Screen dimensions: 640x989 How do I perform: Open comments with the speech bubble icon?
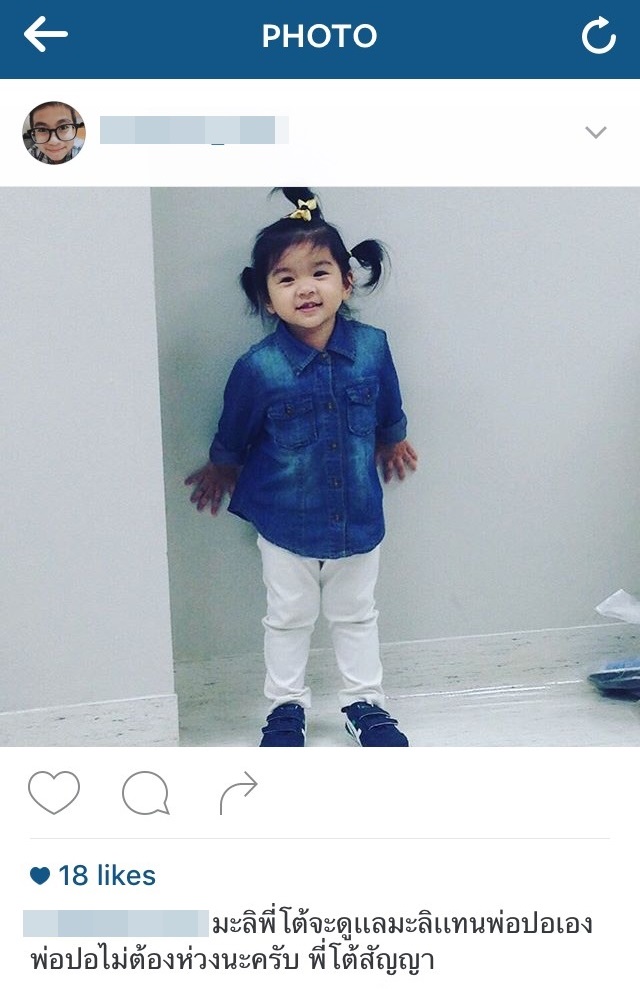coord(145,794)
